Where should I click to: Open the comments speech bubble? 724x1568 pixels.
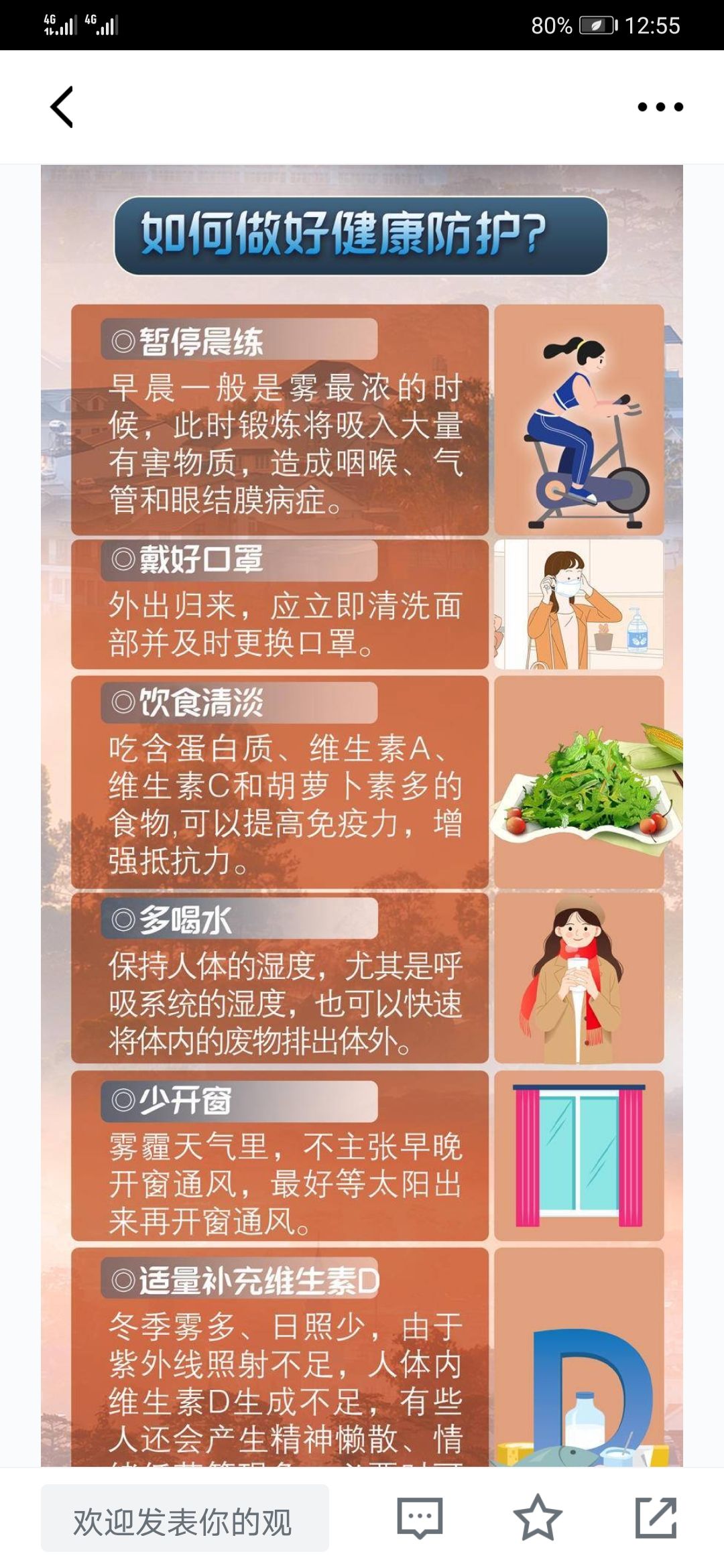[420, 1518]
